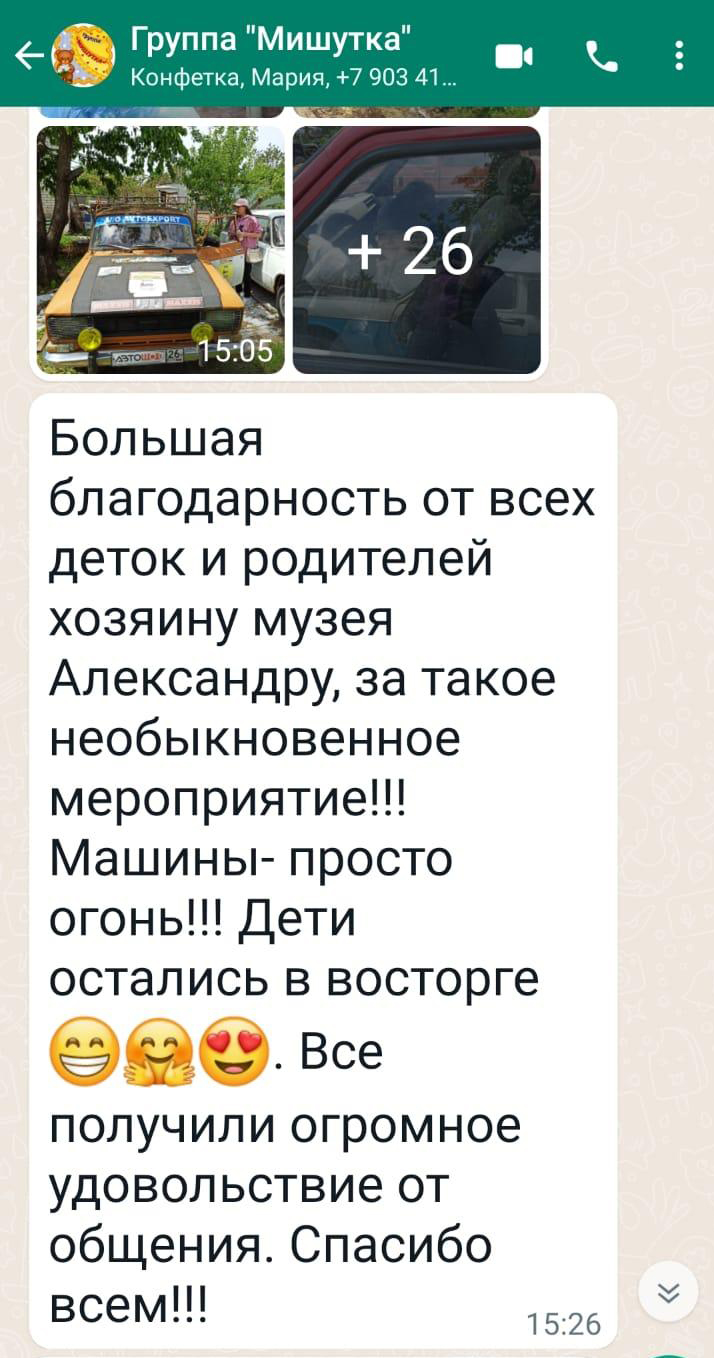Open the three-dot overflow menu
This screenshot has width=714, height=1358.
[679, 56]
